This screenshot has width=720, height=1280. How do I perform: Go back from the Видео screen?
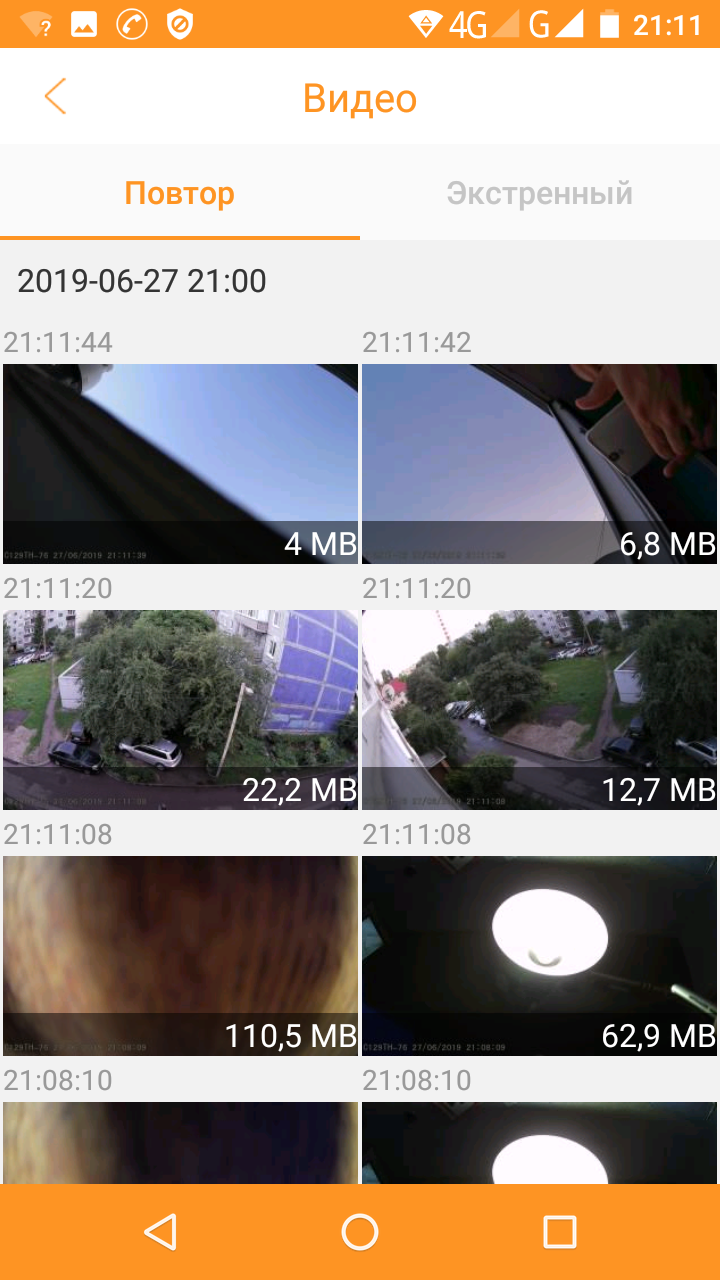point(55,97)
